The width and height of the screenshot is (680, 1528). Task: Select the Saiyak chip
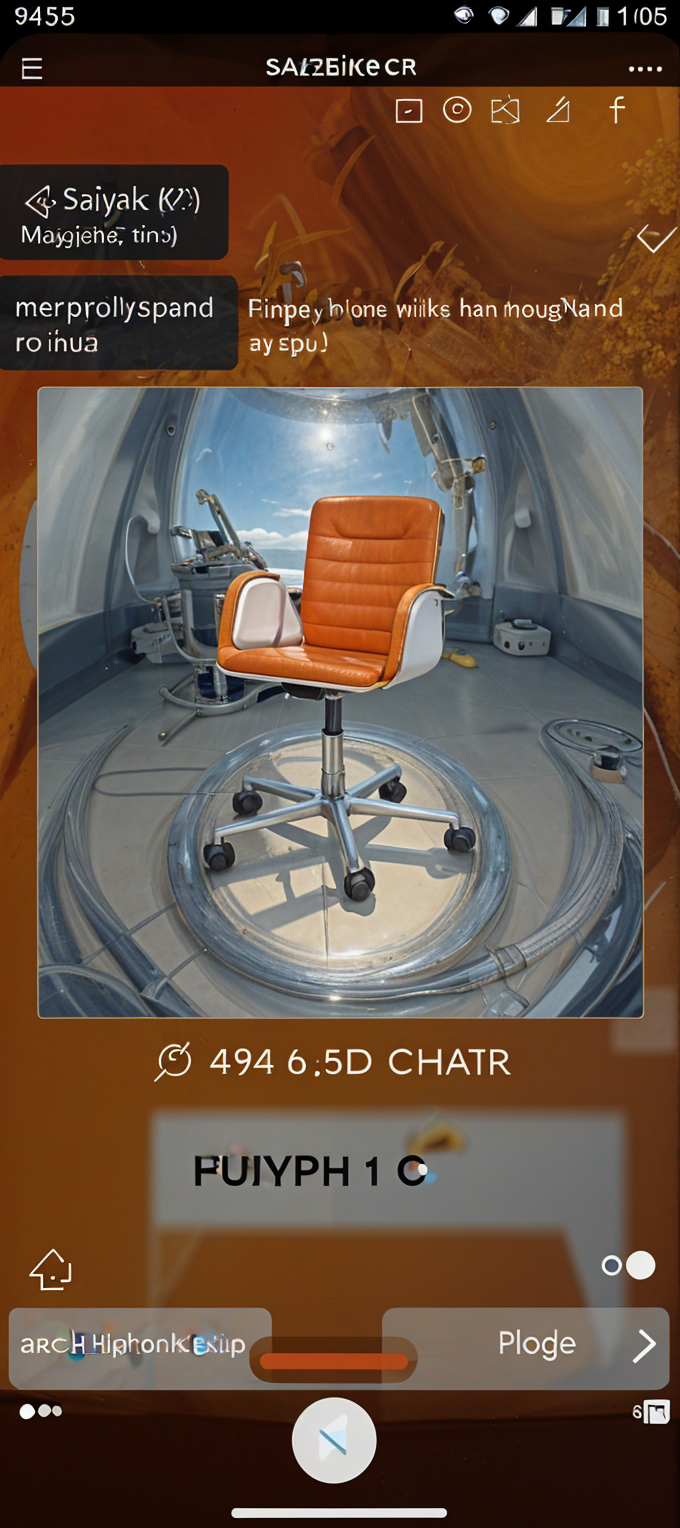114,213
